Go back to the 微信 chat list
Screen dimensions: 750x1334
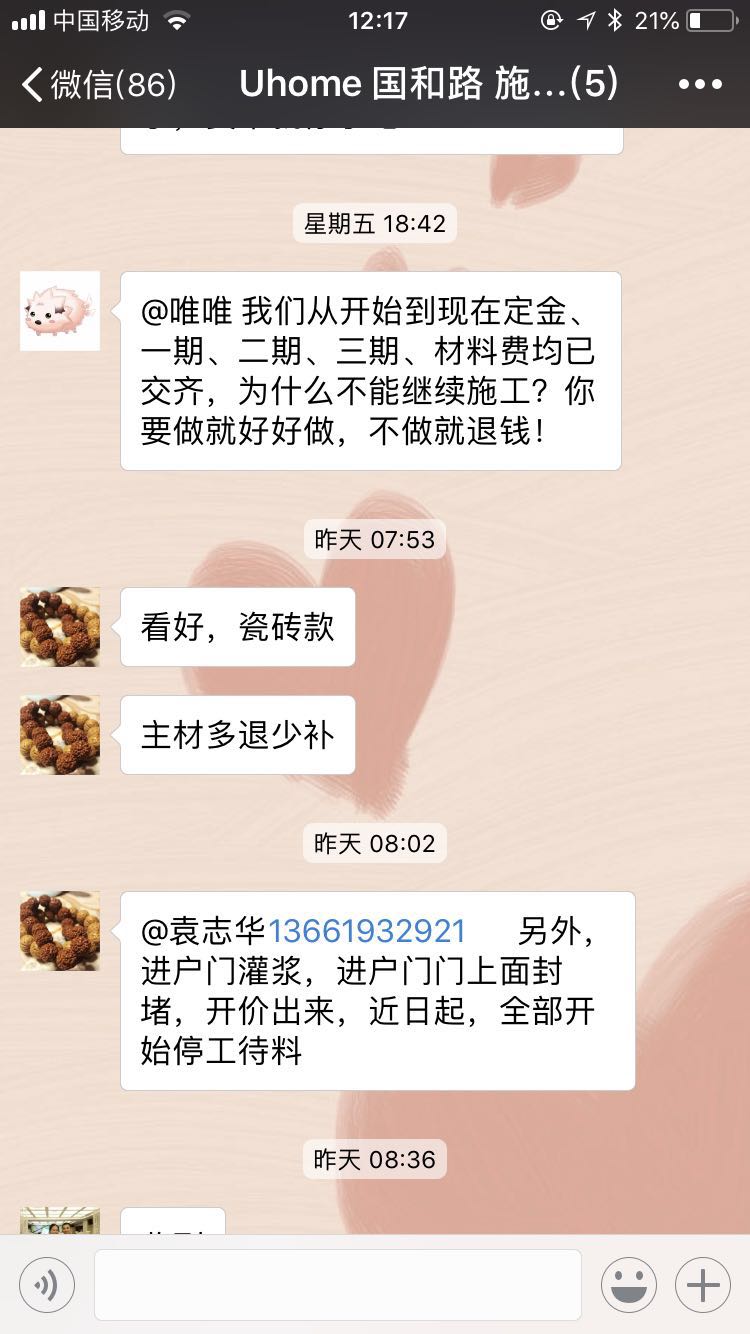pyautogui.click(x=98, y=85)
